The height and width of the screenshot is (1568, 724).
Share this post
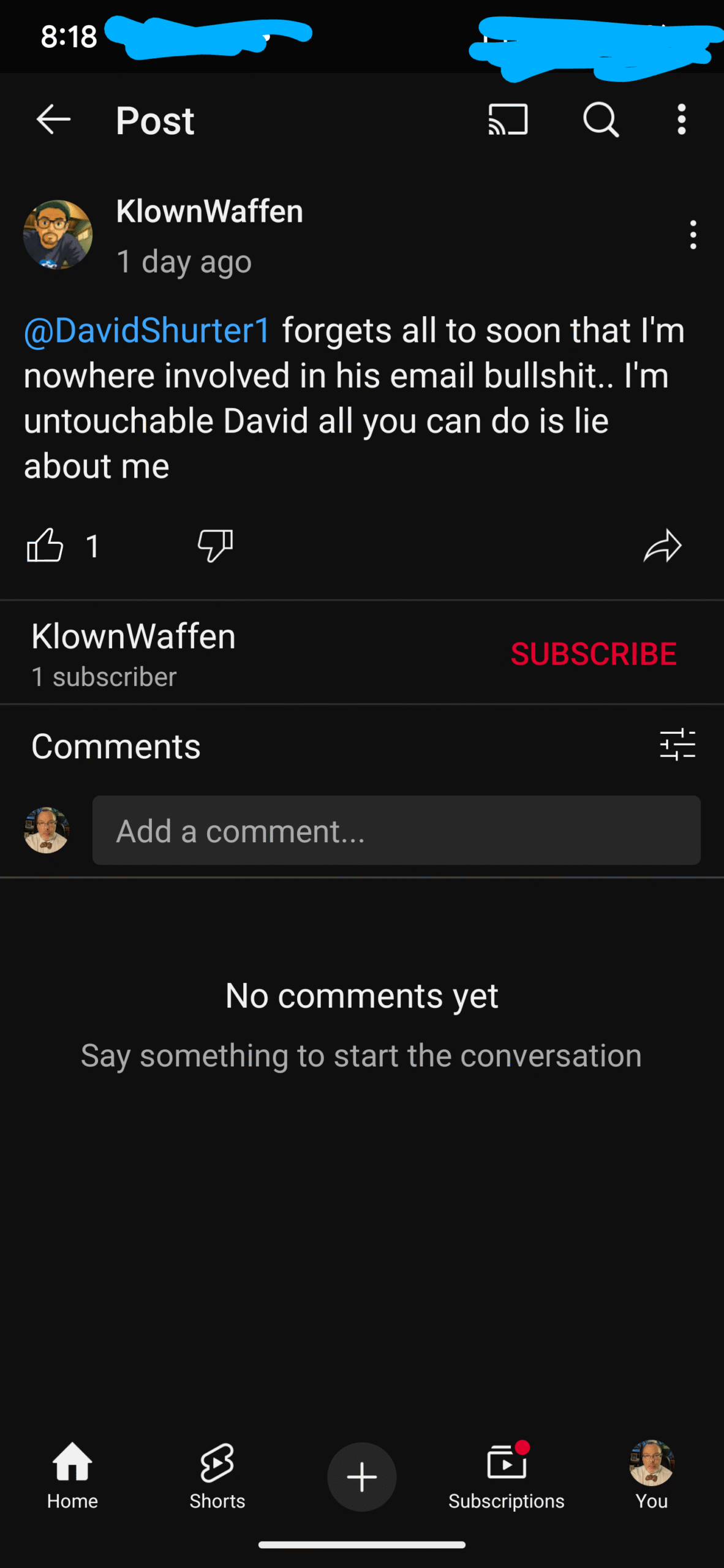pyautogui.click(x=663, y=545)
